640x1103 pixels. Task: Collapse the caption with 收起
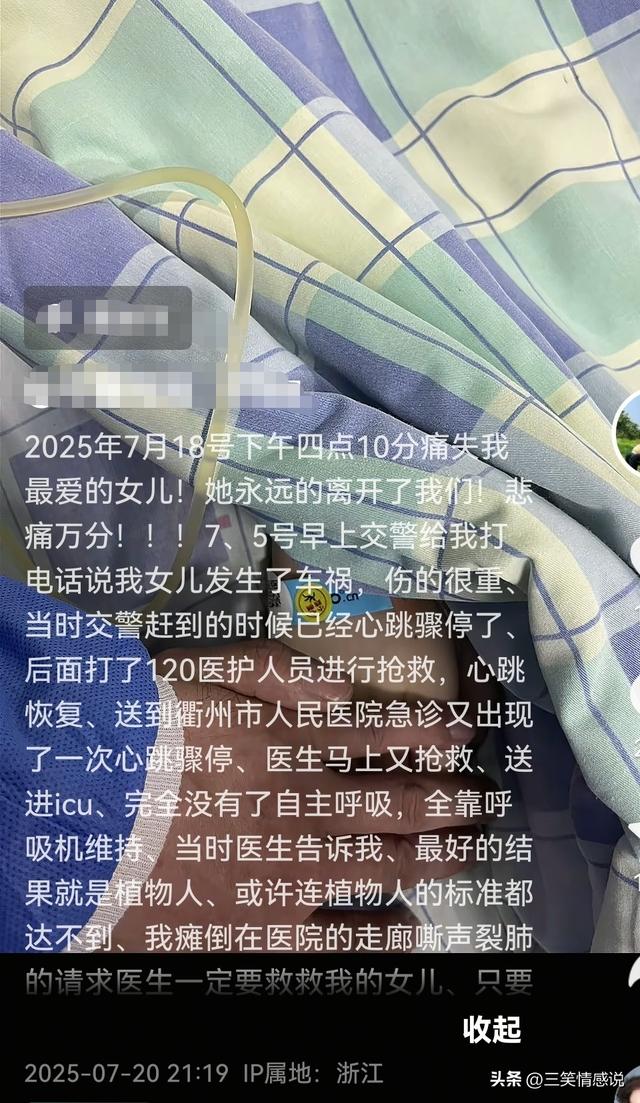click(x=492, y=1029)
